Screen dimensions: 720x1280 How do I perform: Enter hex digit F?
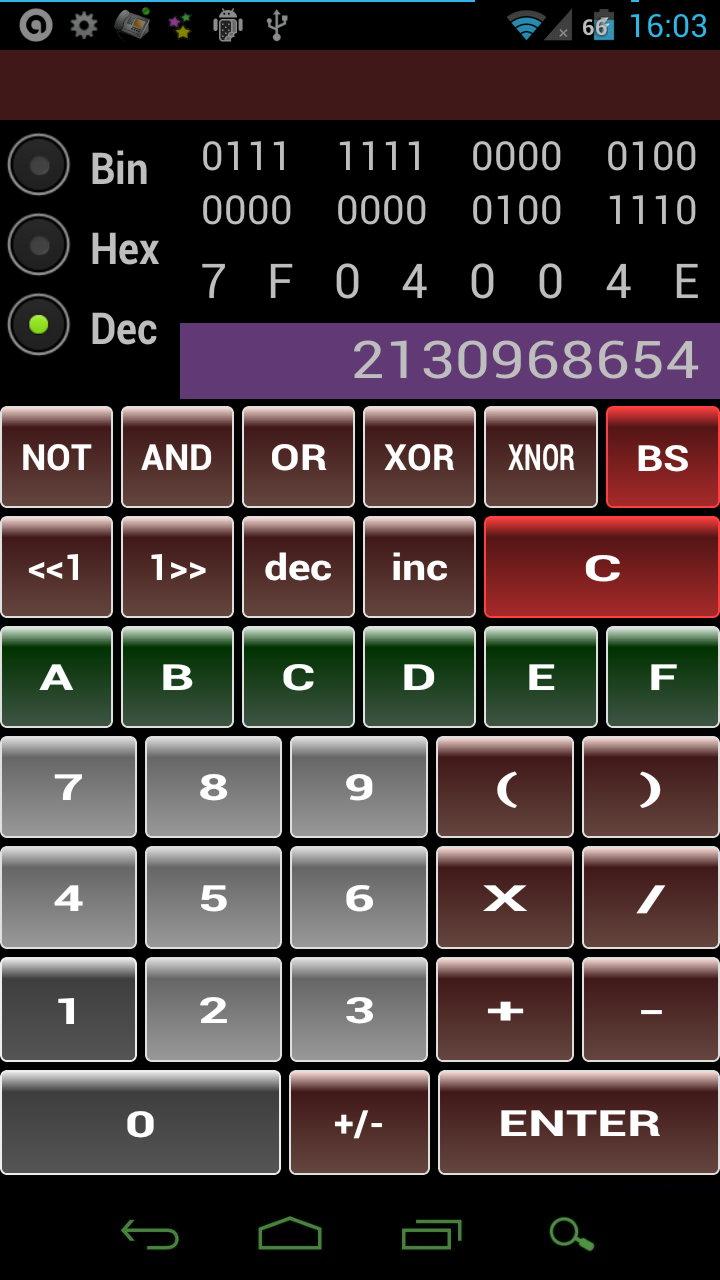662,677
